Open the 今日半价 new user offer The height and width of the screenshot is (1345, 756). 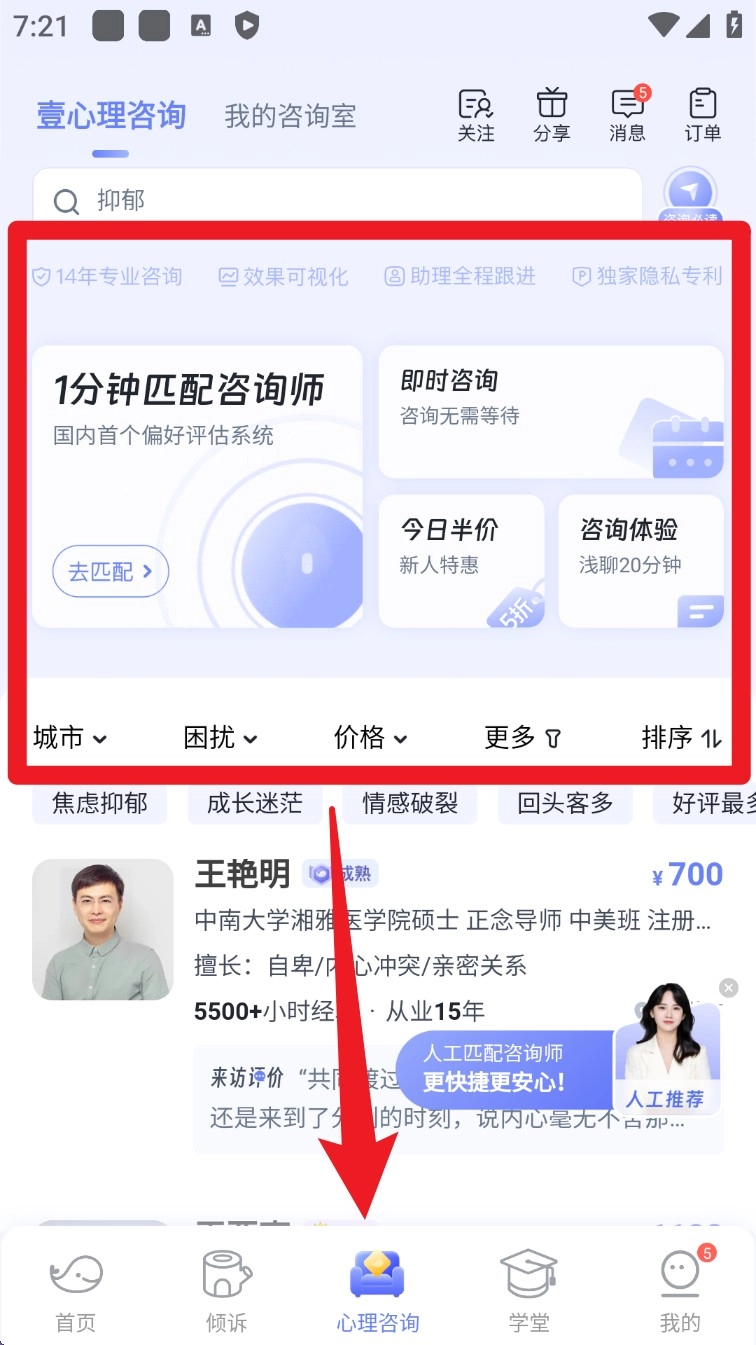pyautogui.click(x=461, y=560)
